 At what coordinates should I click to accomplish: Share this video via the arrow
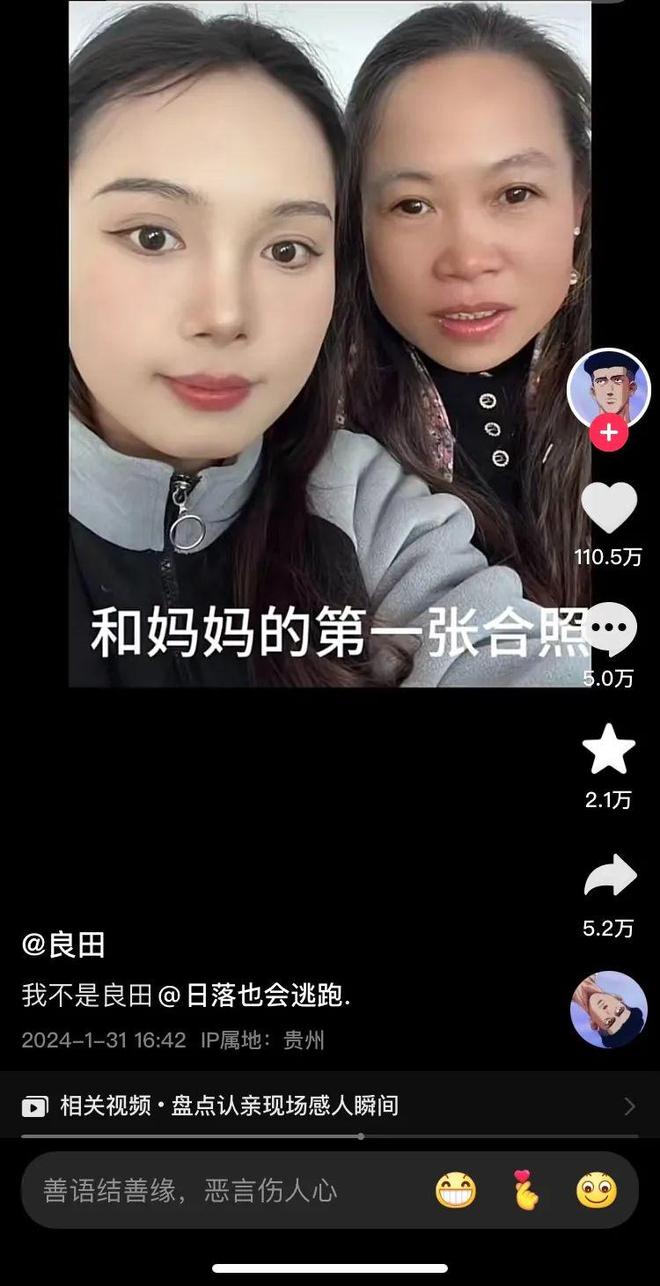[609, 877]
